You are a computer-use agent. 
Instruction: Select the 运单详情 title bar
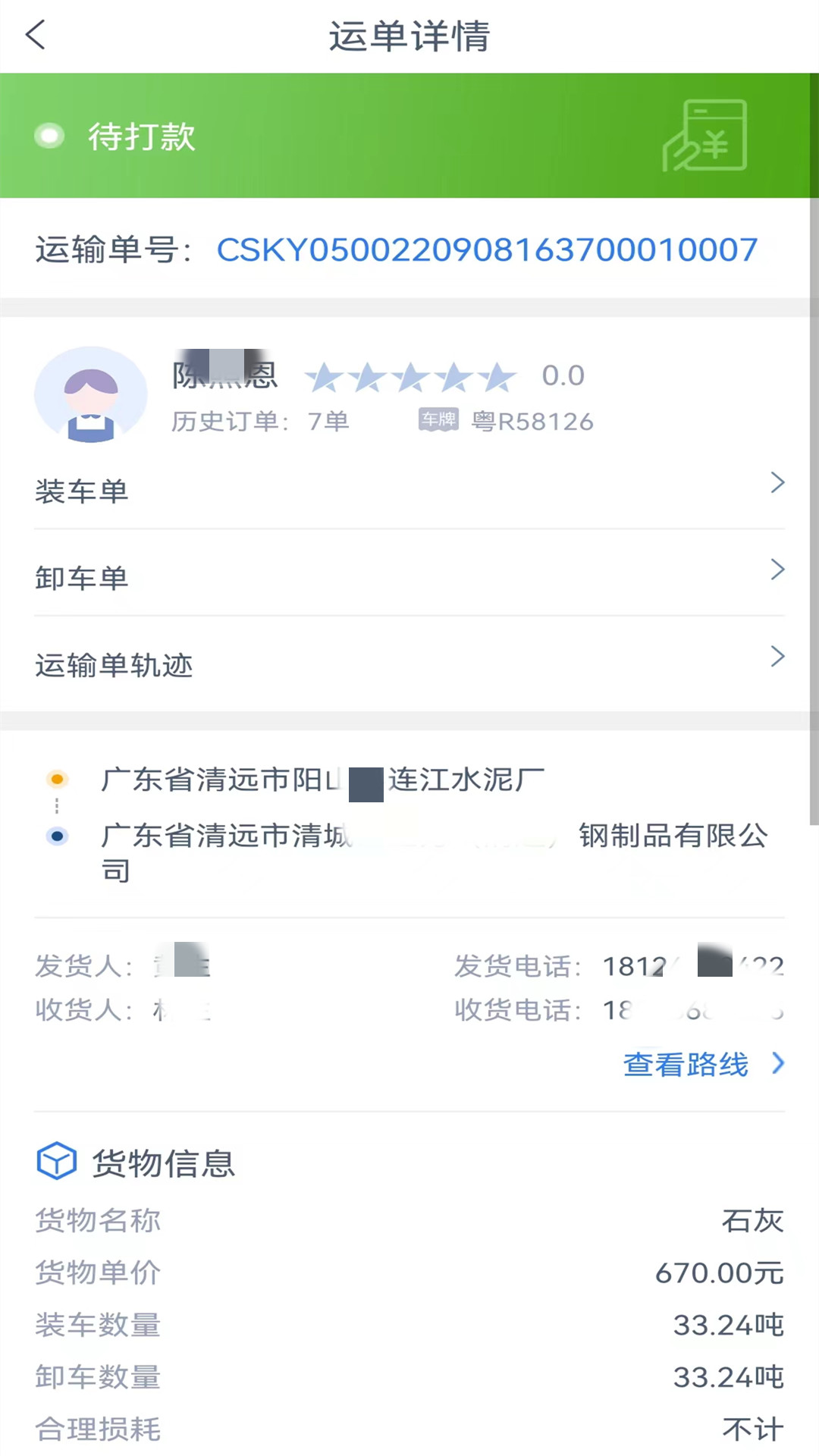click(409, 35)
